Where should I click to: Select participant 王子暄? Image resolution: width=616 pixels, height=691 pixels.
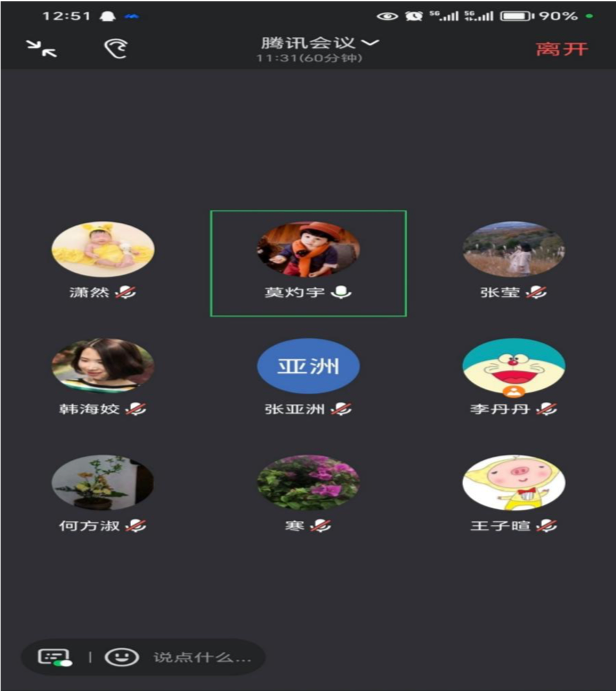[513, 483]
